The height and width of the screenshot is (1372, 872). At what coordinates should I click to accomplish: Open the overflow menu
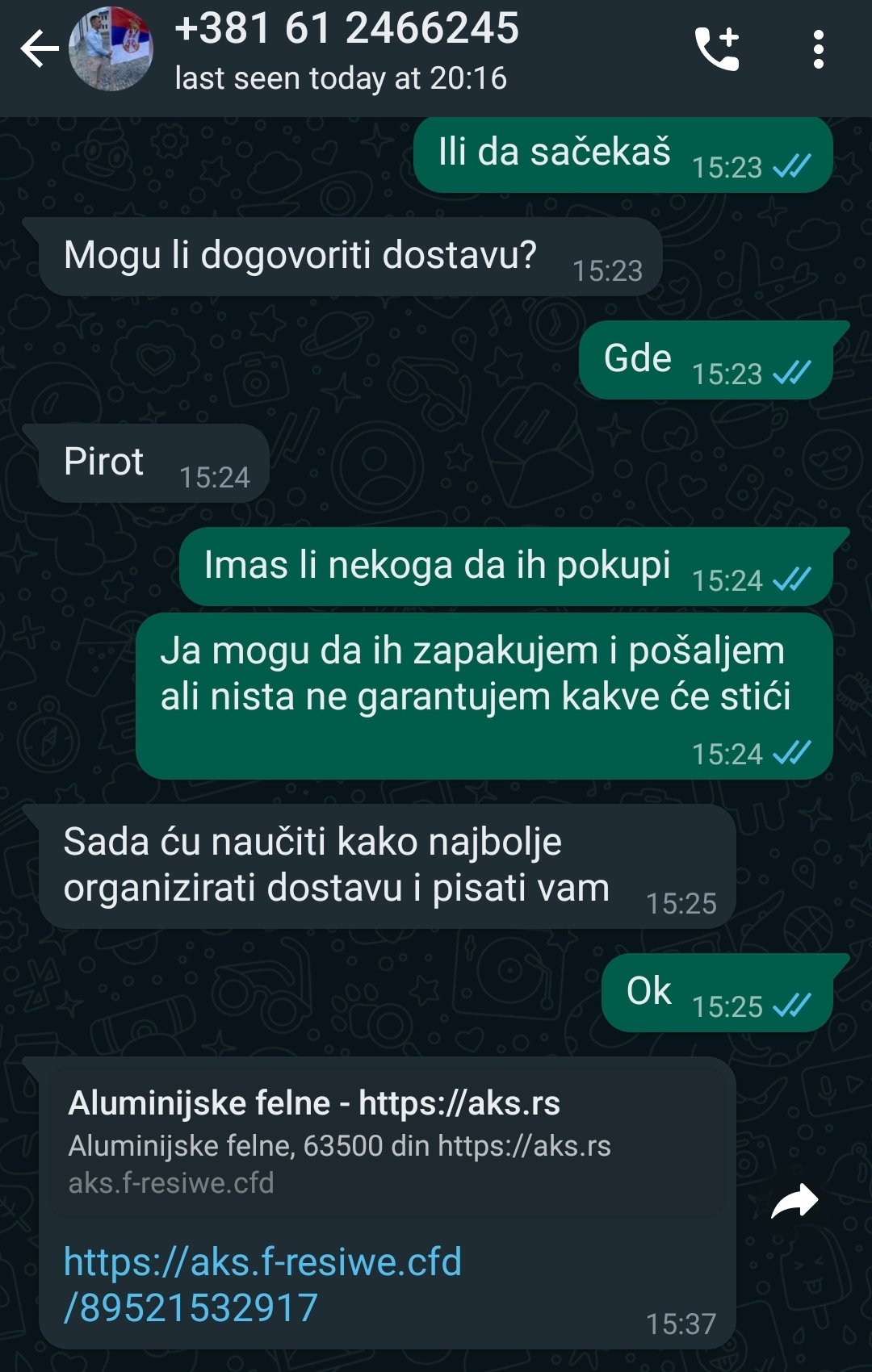pos(818,50)
